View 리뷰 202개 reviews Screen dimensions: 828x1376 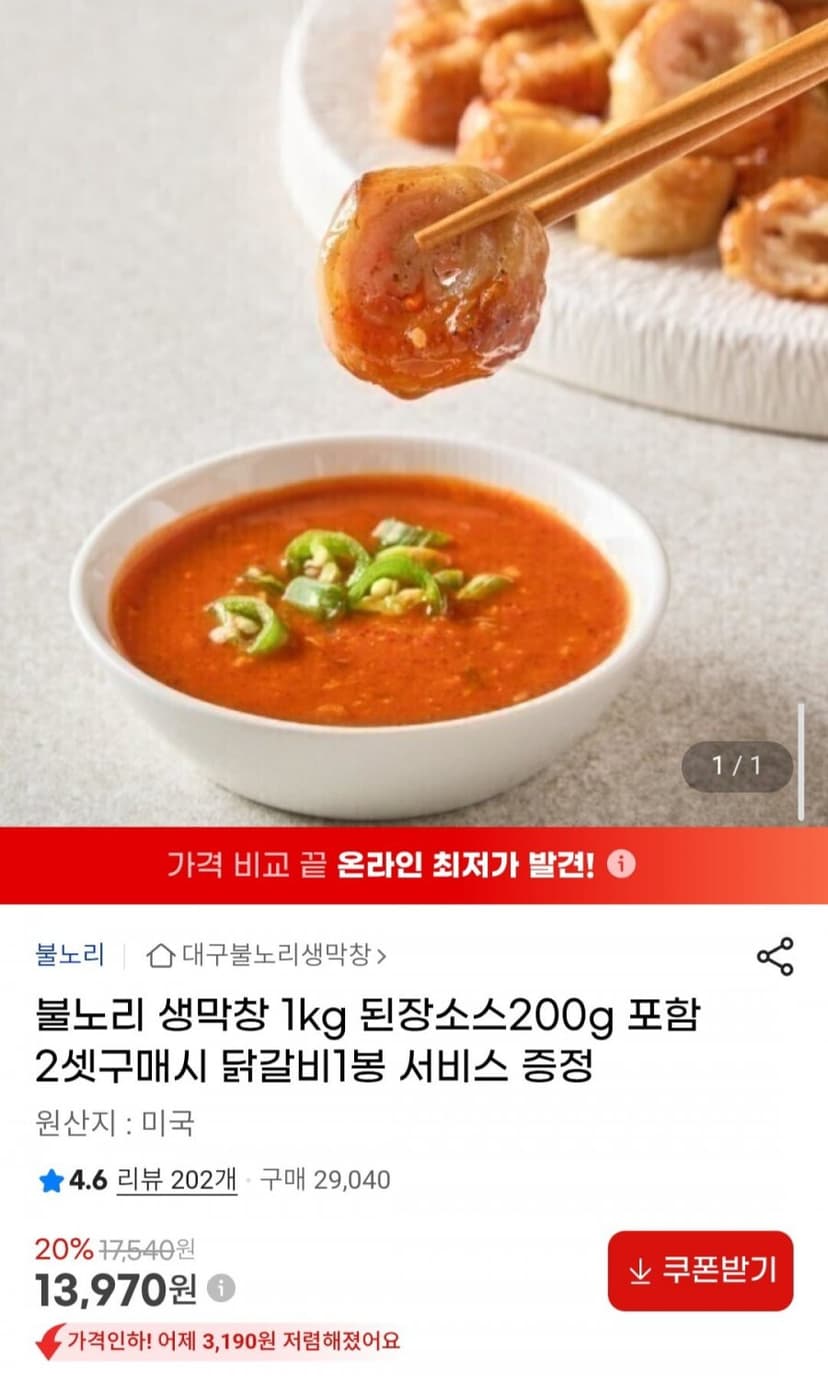point(178,1180)
